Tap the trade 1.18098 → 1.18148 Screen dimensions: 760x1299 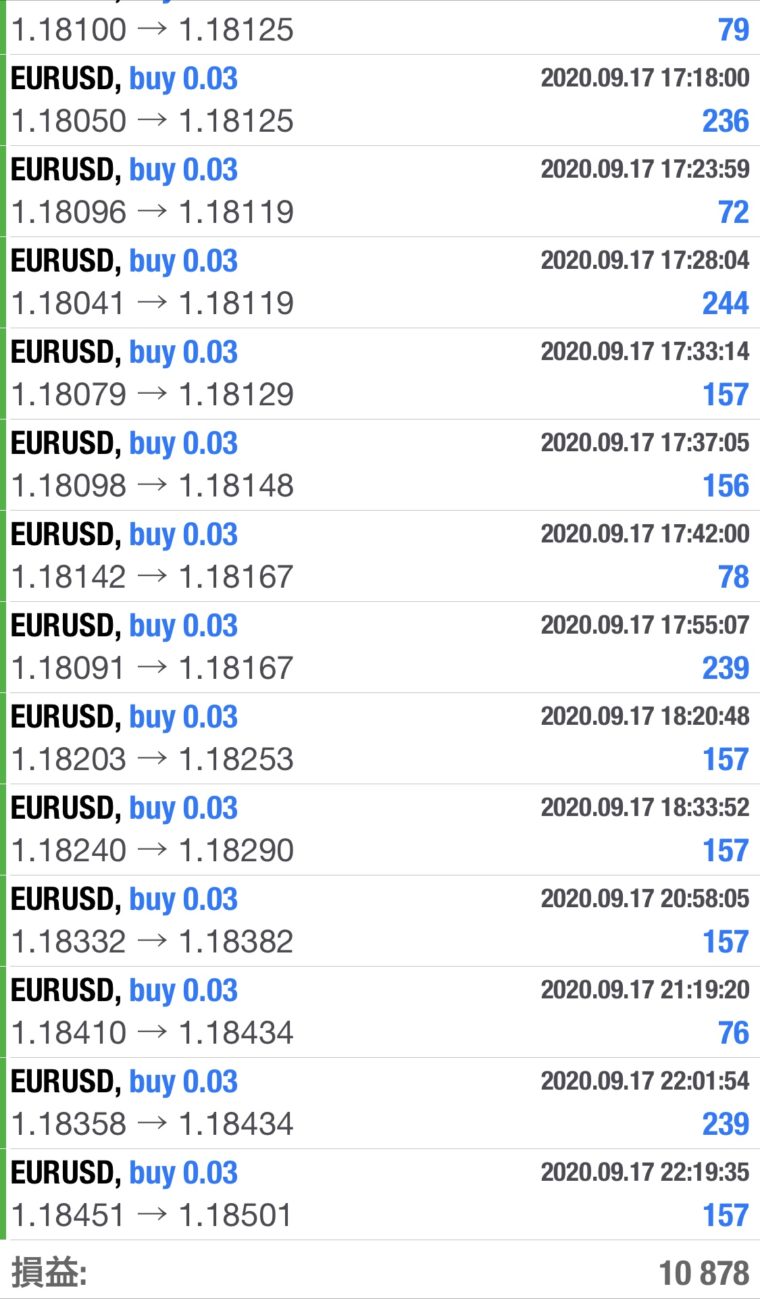coord(380,464)
